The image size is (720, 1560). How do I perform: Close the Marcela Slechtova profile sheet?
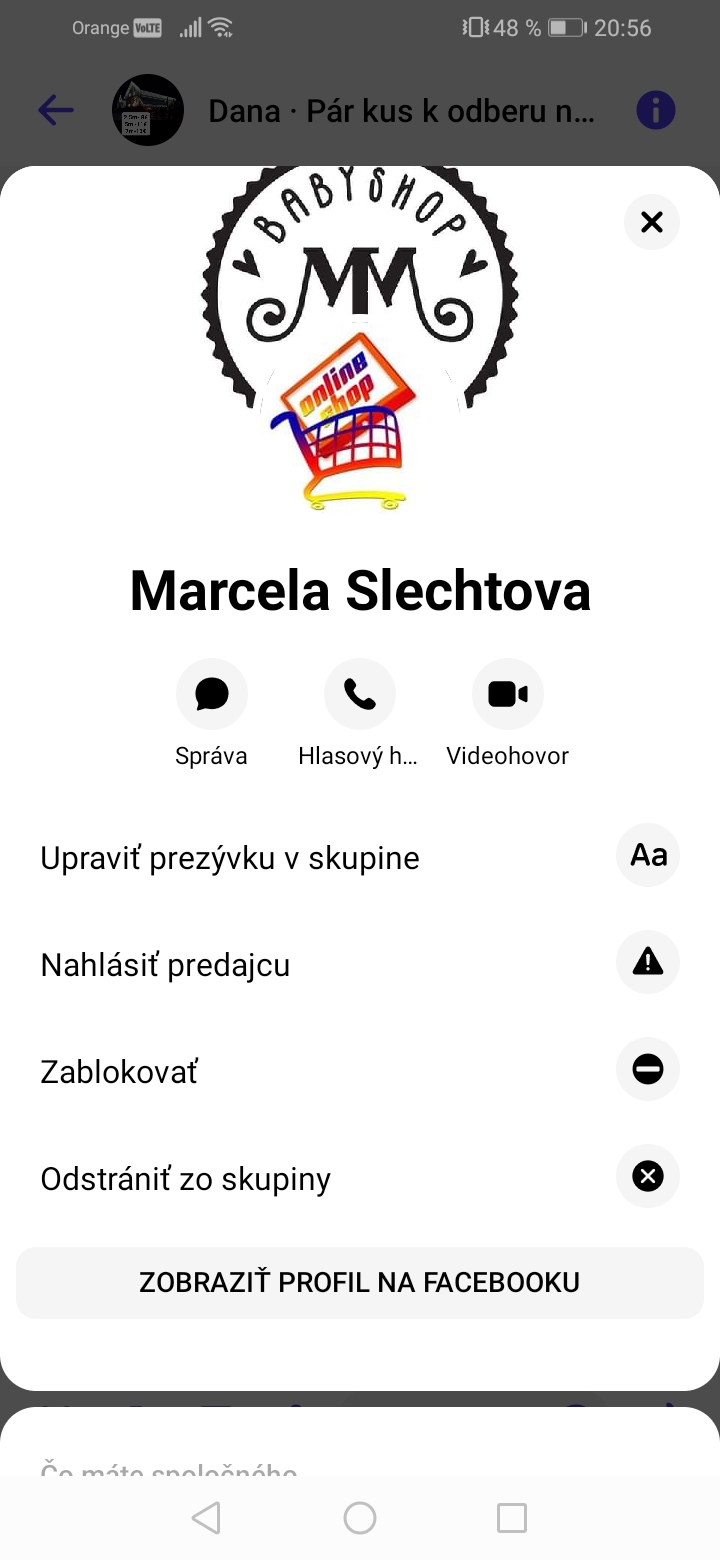pyautogui.click(x=651, y=222)
